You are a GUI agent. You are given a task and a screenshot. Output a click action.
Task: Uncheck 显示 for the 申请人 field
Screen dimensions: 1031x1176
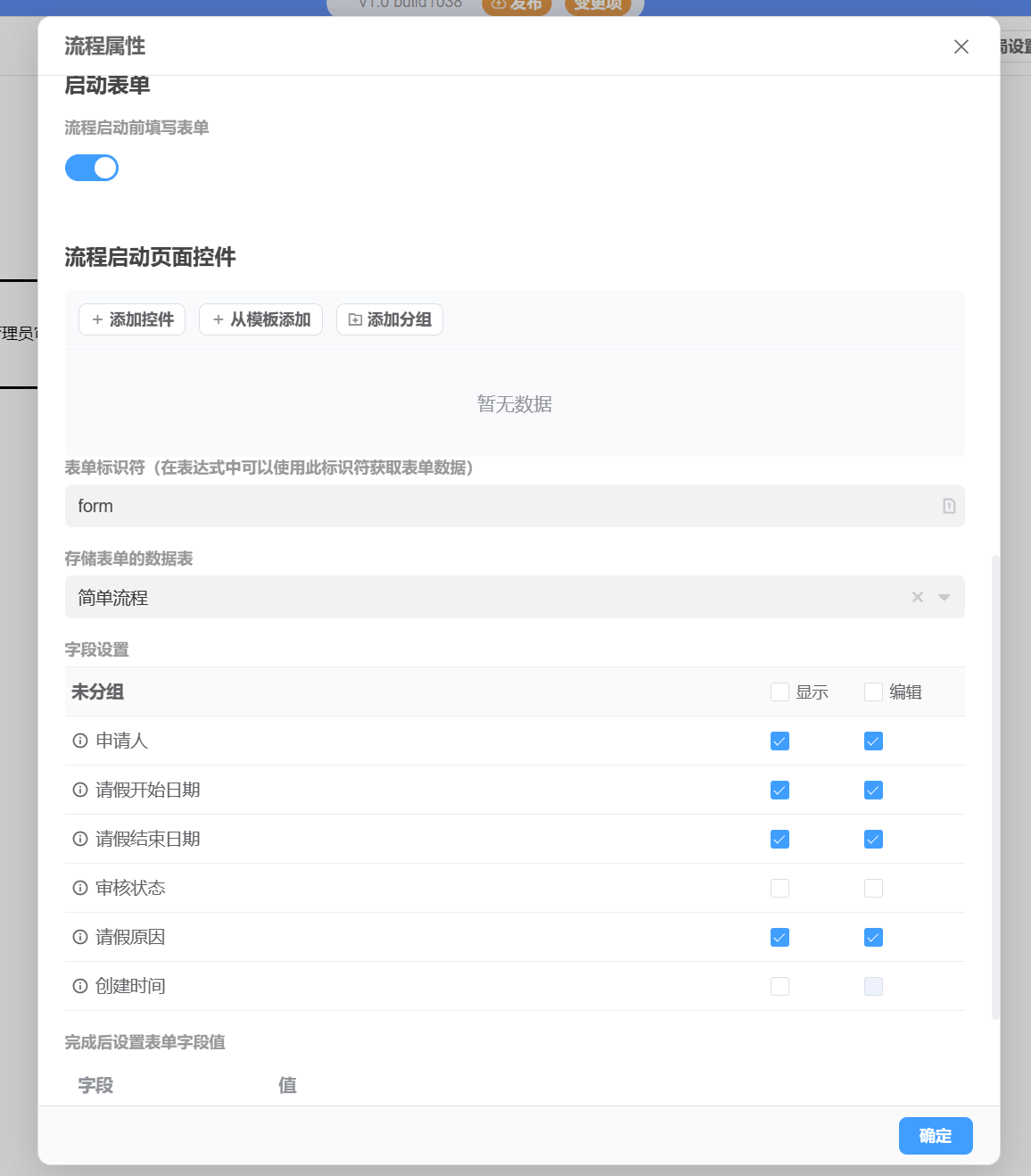(x=779, y=741)
